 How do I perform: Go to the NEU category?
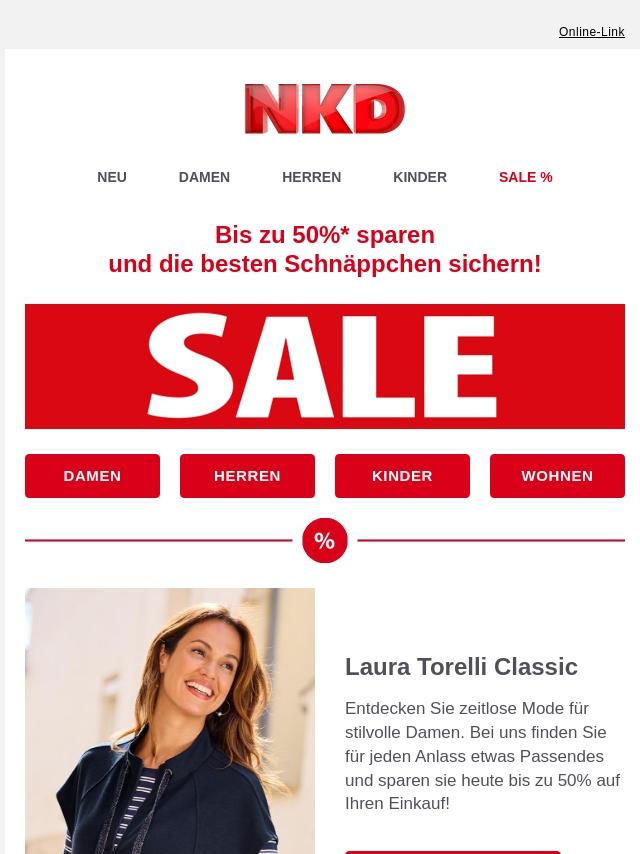pyautogui.click(x=112, y=177)
